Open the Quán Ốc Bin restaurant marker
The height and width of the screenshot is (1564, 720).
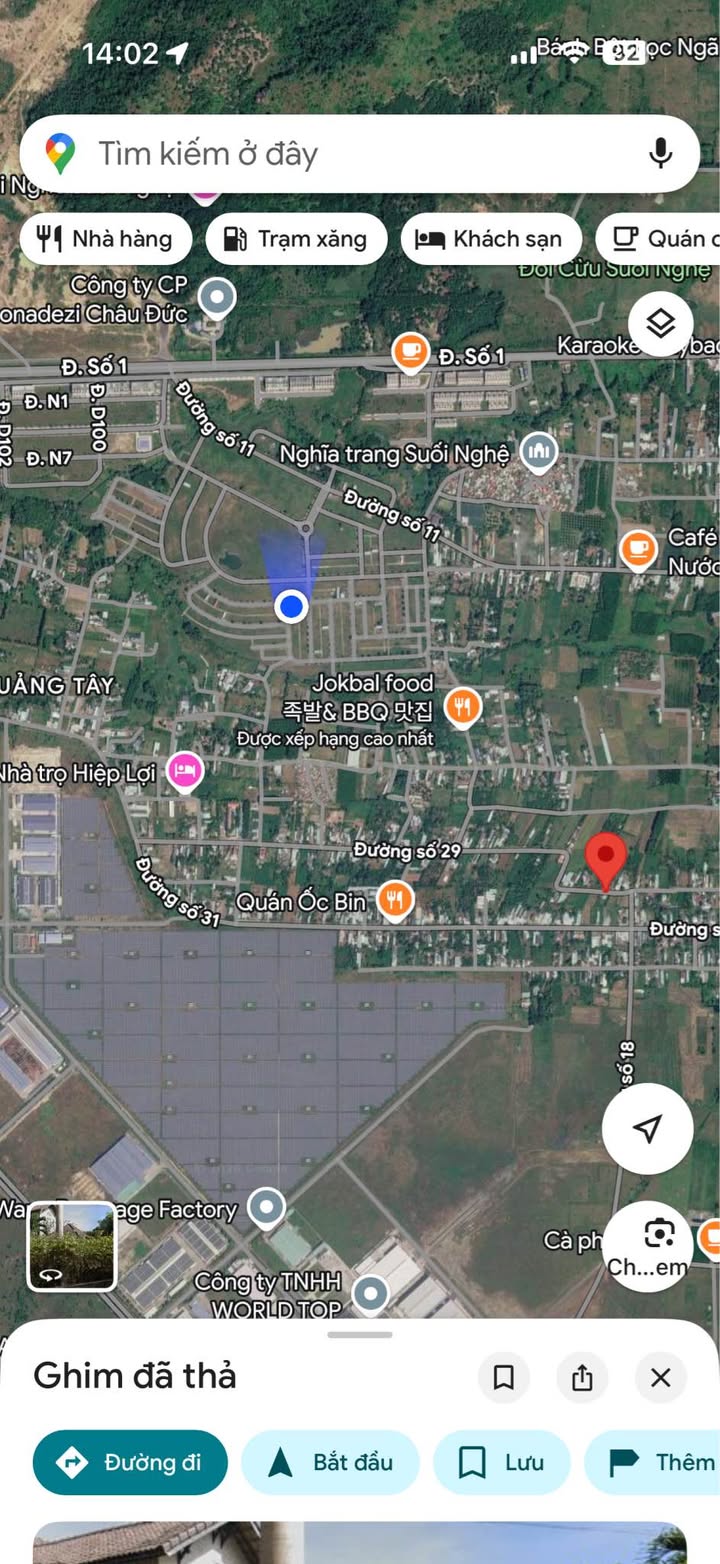tap(396, 901)
